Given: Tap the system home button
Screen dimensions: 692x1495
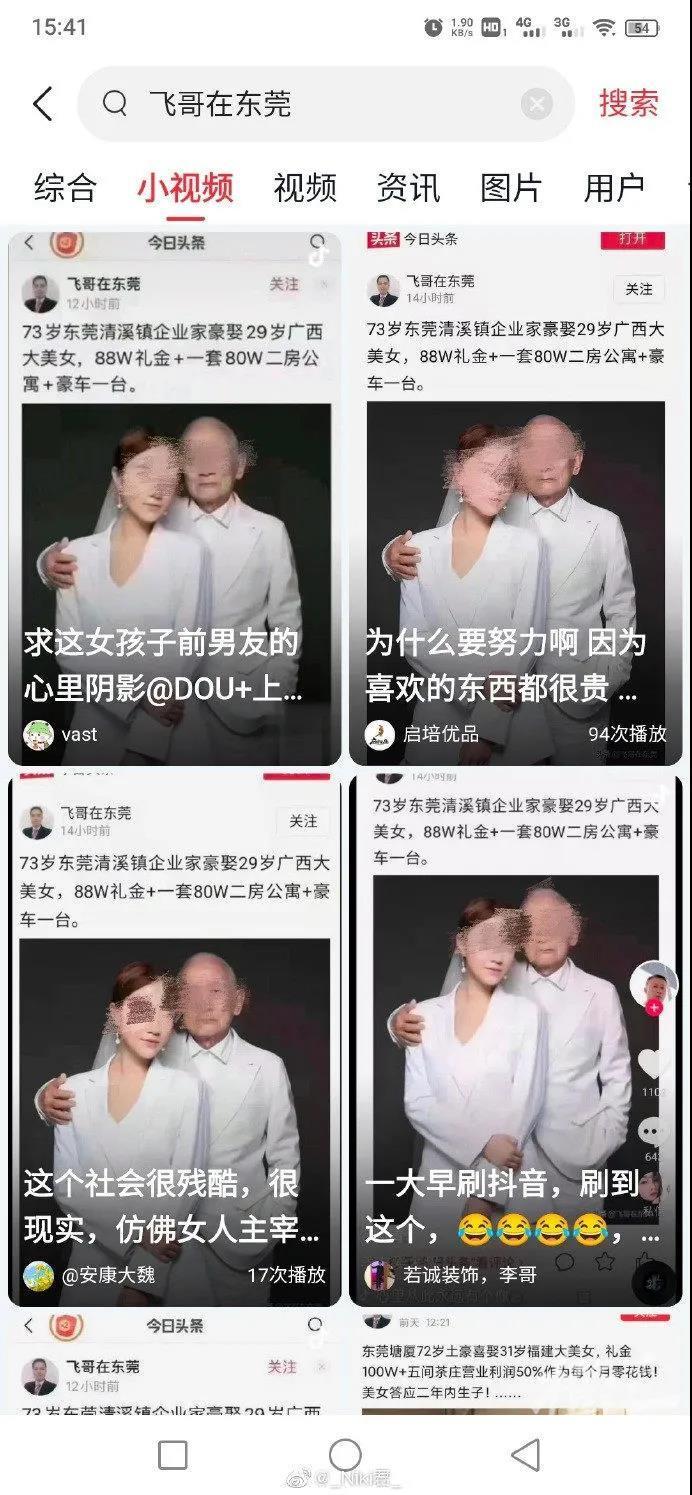Looking at the screenshot, I should coord(345,1455).
